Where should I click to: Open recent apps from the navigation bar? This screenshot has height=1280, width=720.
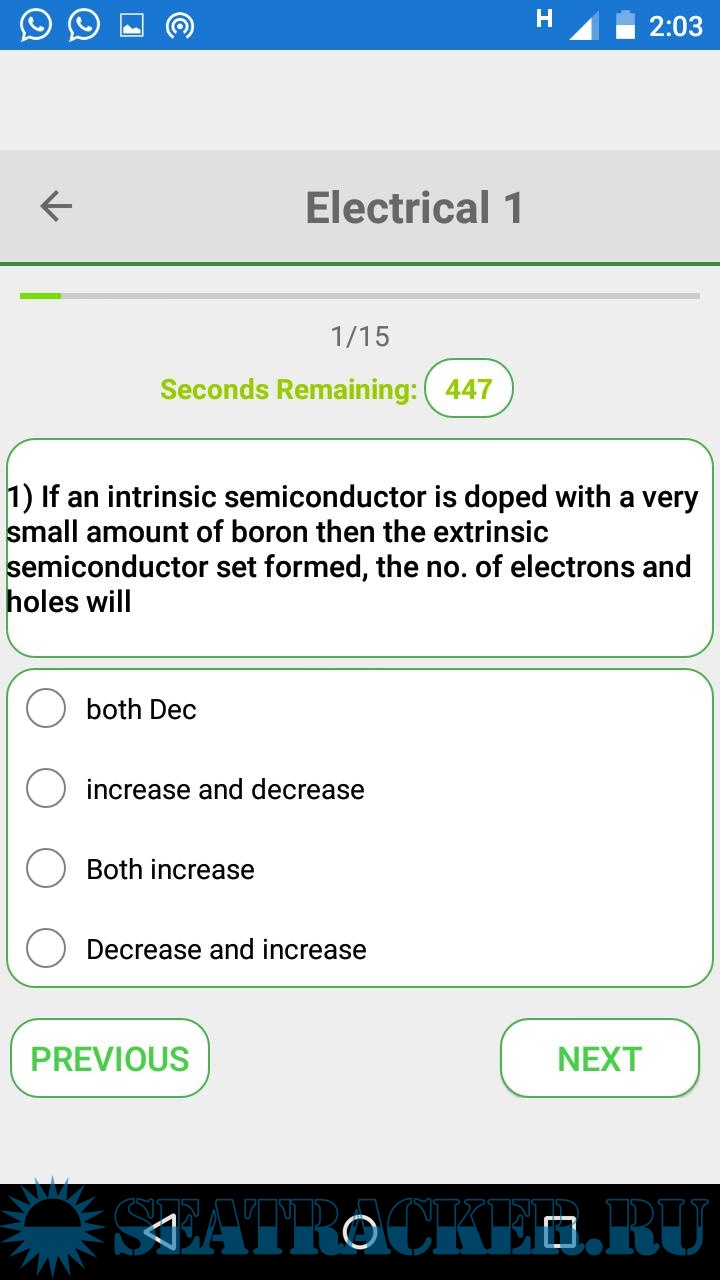click(x=560, y=1232)
